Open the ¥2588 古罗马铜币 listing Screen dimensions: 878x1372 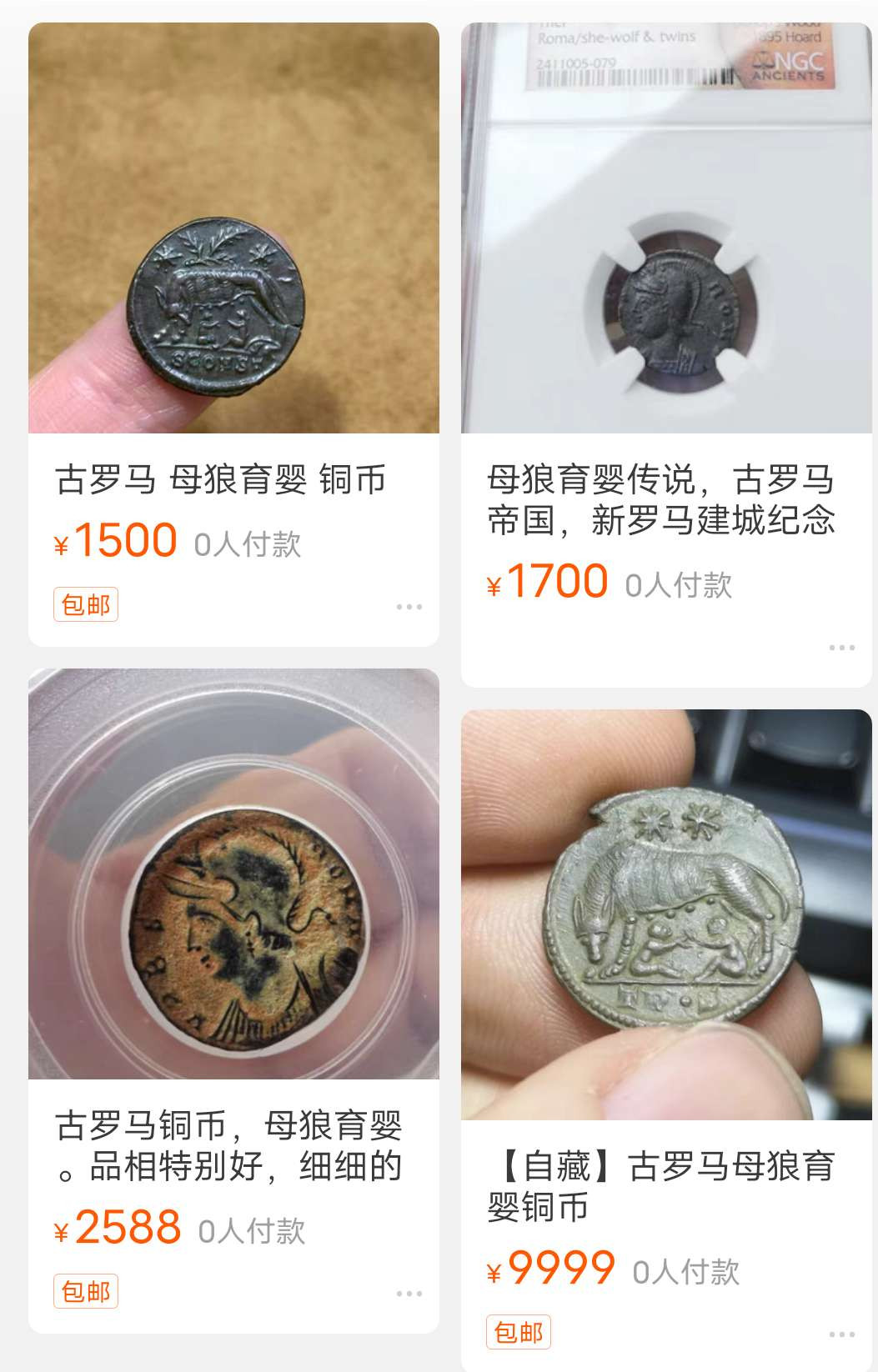(x=233, y=874)
